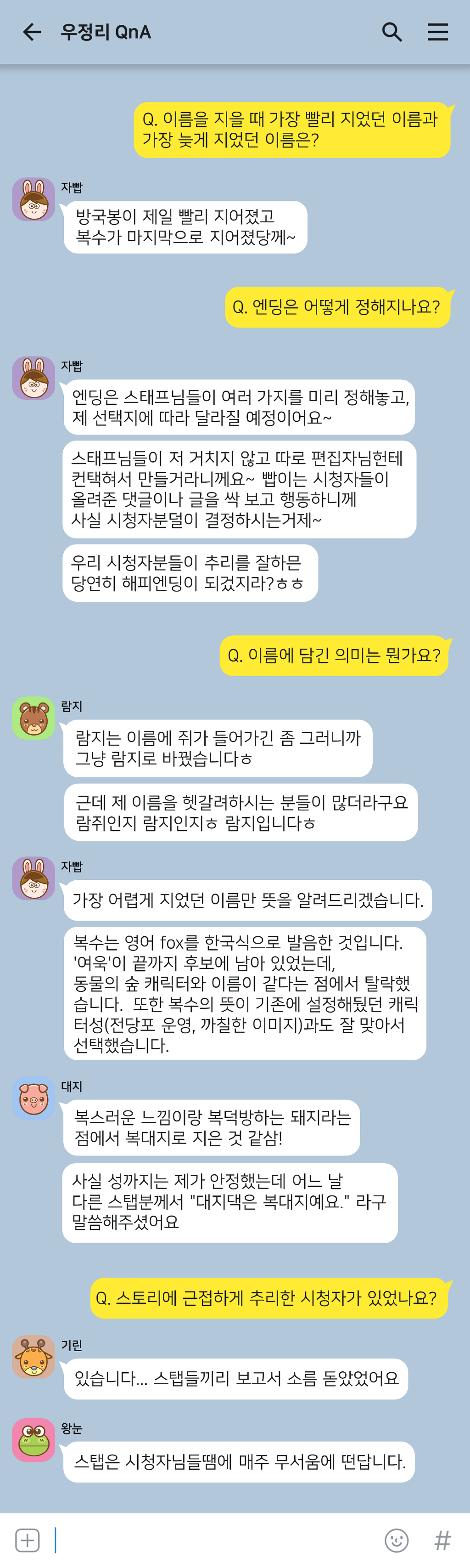The width and height of the screenshot is (470, 1568).
Task: Open 왕눈's frog profile avatar
Action: pos(34,1439)
